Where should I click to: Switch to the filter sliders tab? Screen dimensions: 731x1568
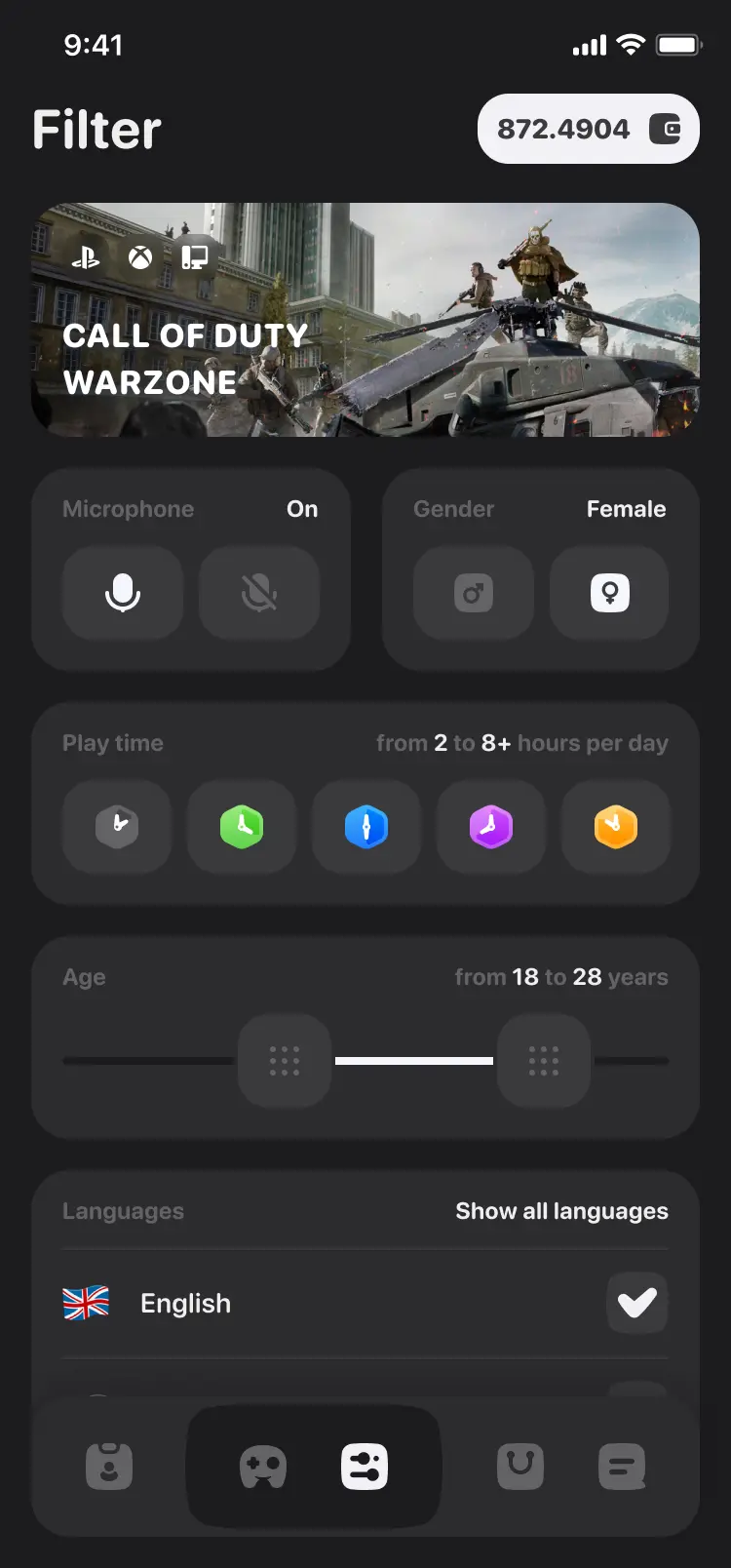[x=365, y=1466]
